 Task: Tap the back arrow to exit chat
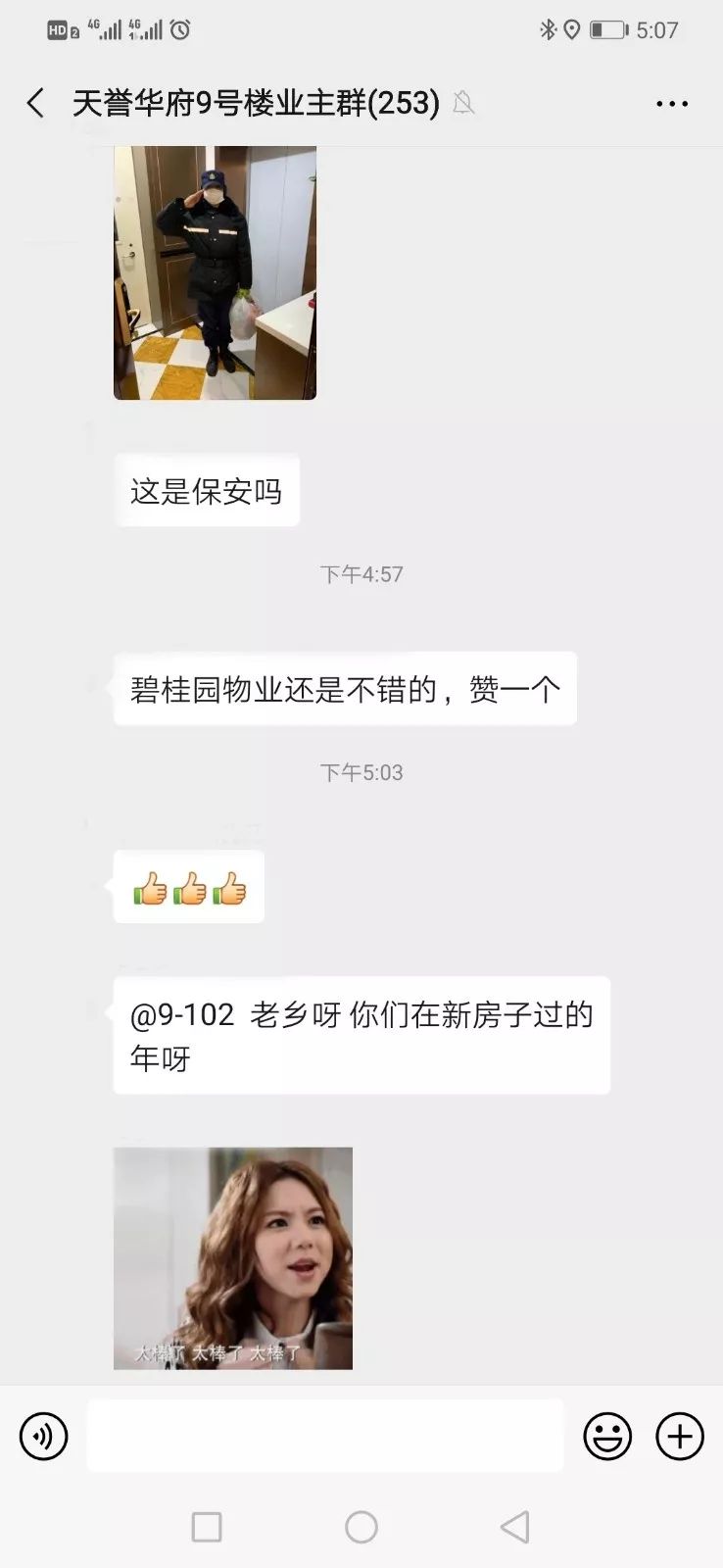point(35,103)
